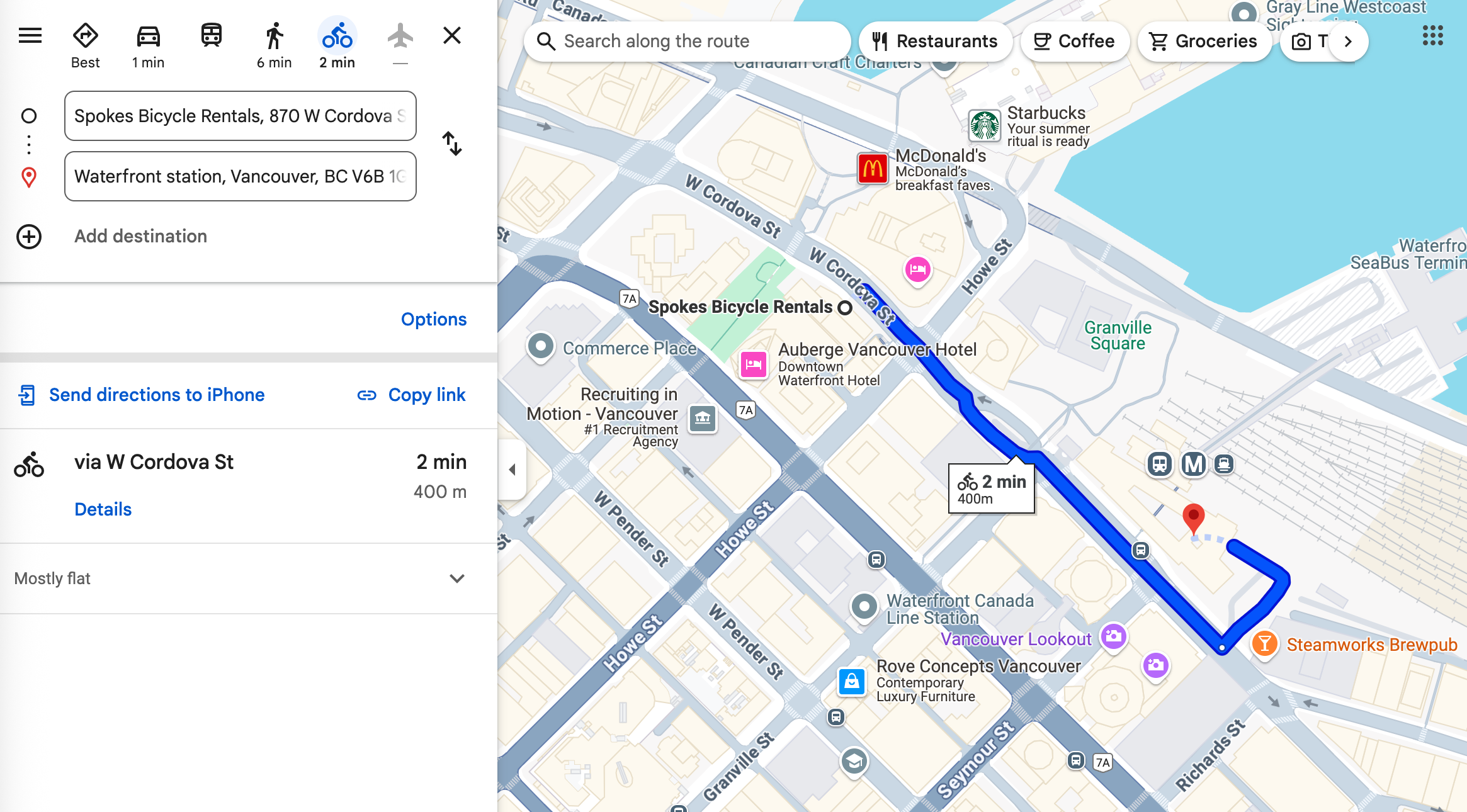This screenshot has height=812, width=1467.
Task: Open the main hamburger menu
Action: coord(30,36)
